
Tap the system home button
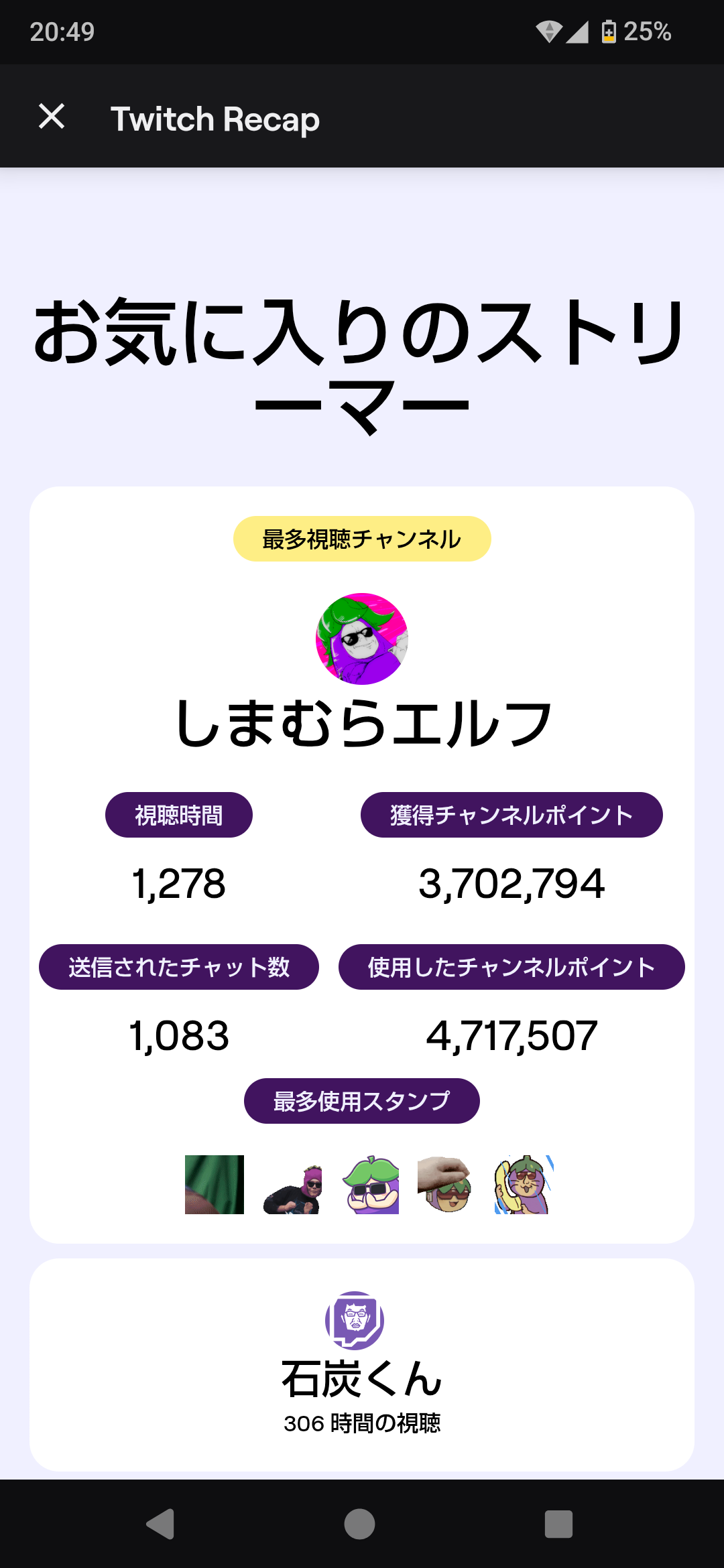(360, 1524)
